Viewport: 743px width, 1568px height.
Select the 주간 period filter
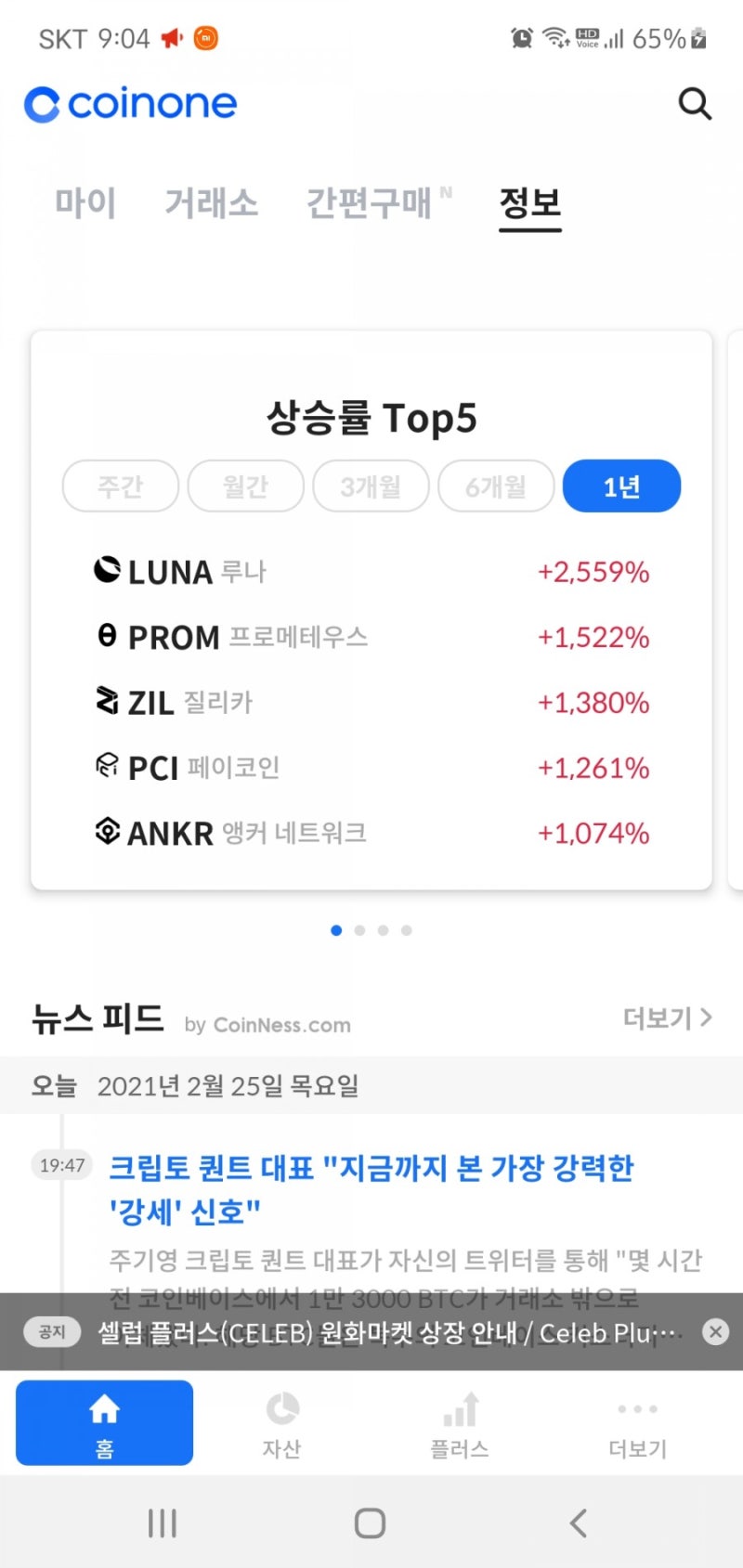click(120, 486)
